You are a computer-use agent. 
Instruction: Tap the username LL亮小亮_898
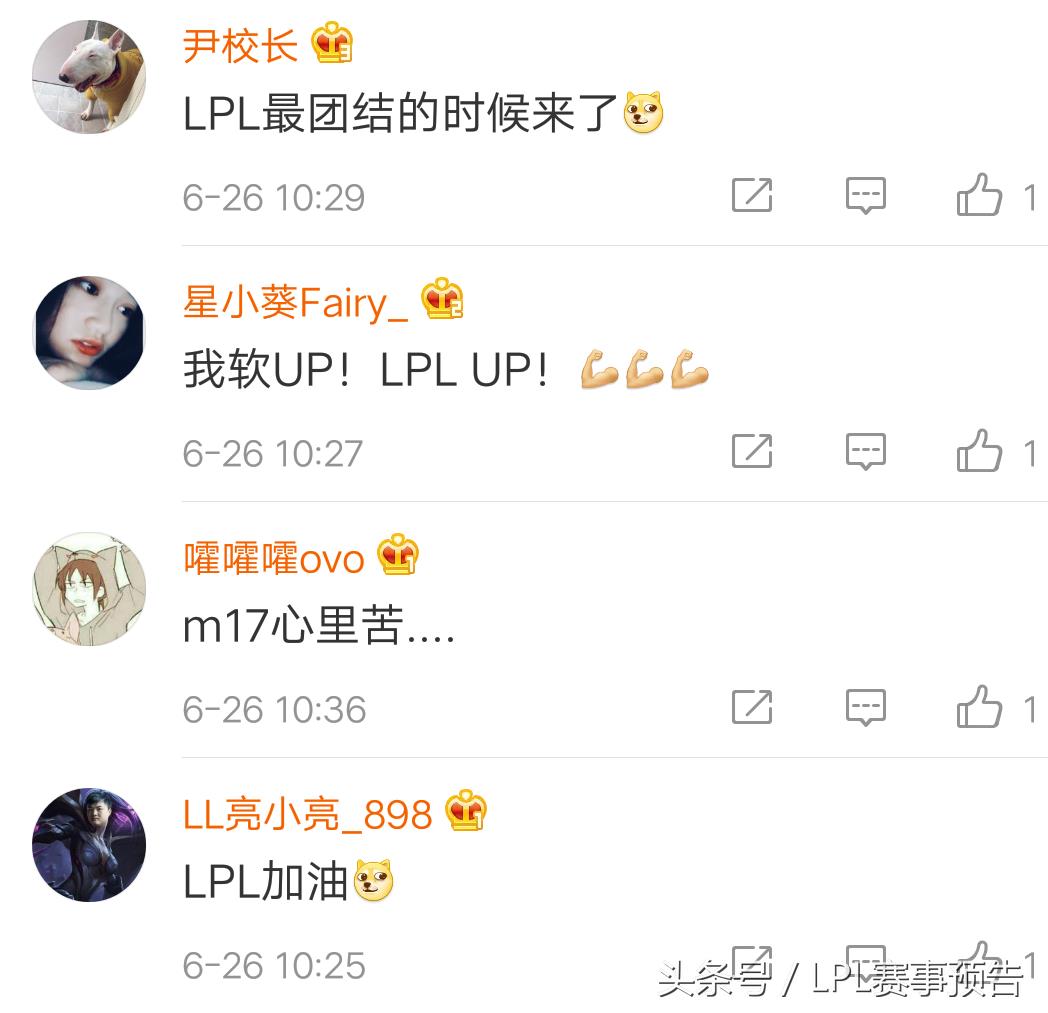tap(307, 814)
